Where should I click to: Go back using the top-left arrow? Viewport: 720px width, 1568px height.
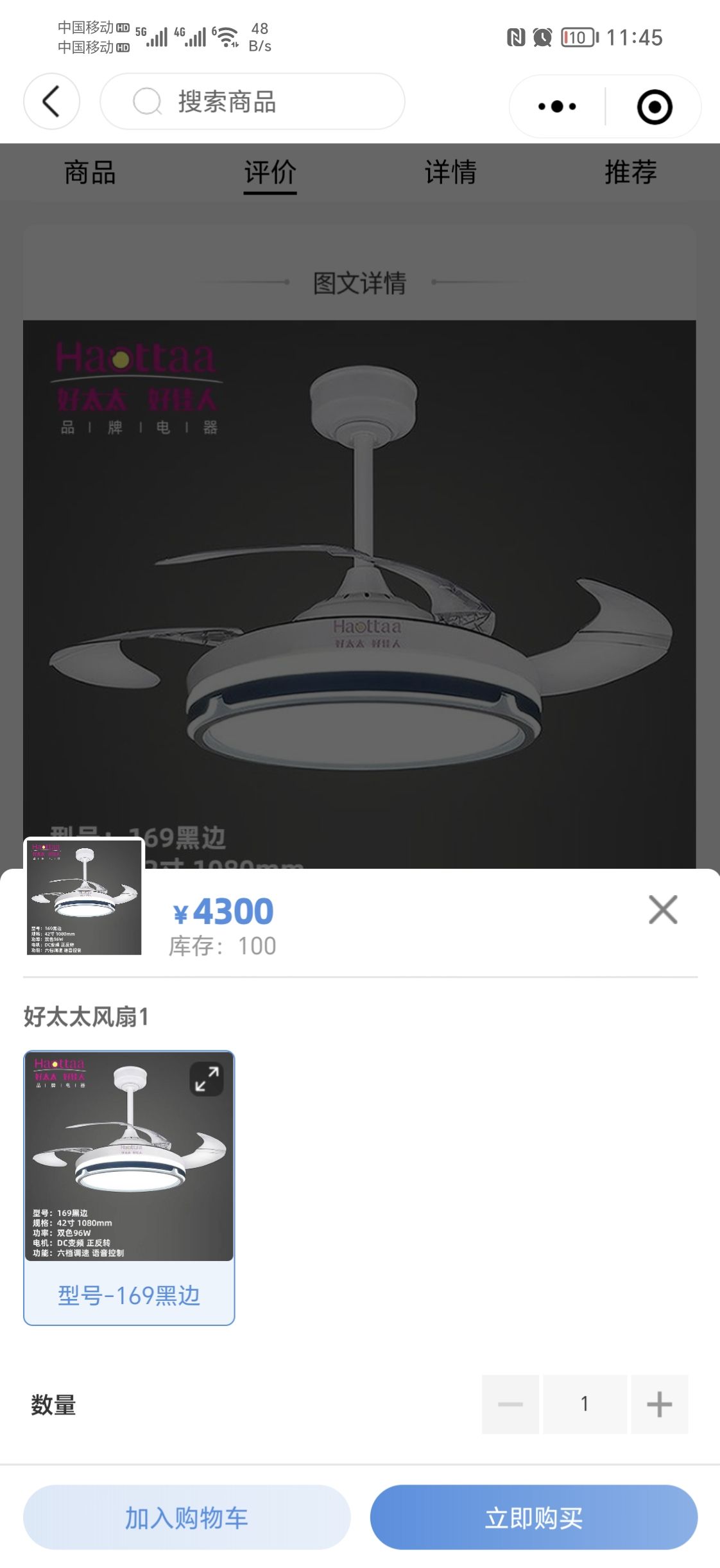coord(51,101)
